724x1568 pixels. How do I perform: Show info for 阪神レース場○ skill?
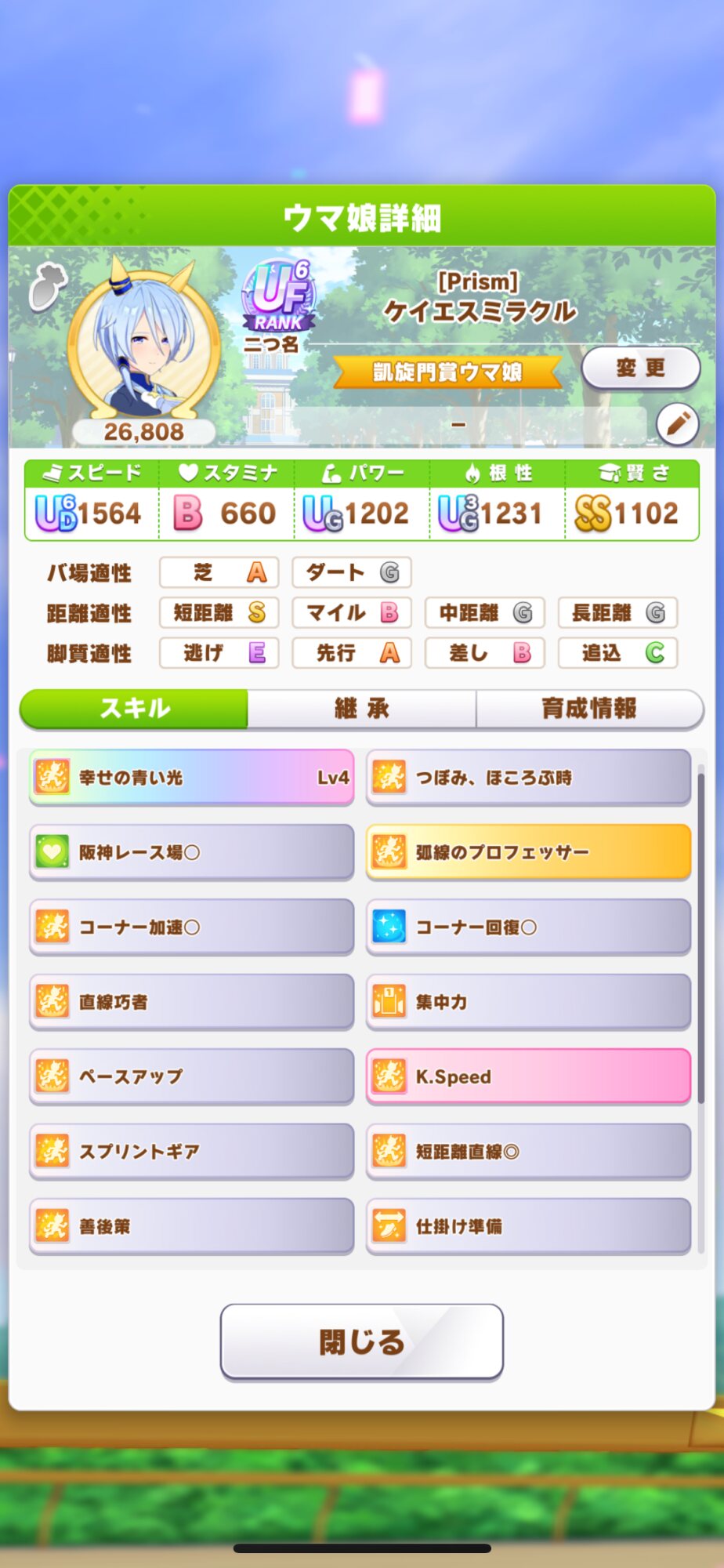[x=191, y=852]
